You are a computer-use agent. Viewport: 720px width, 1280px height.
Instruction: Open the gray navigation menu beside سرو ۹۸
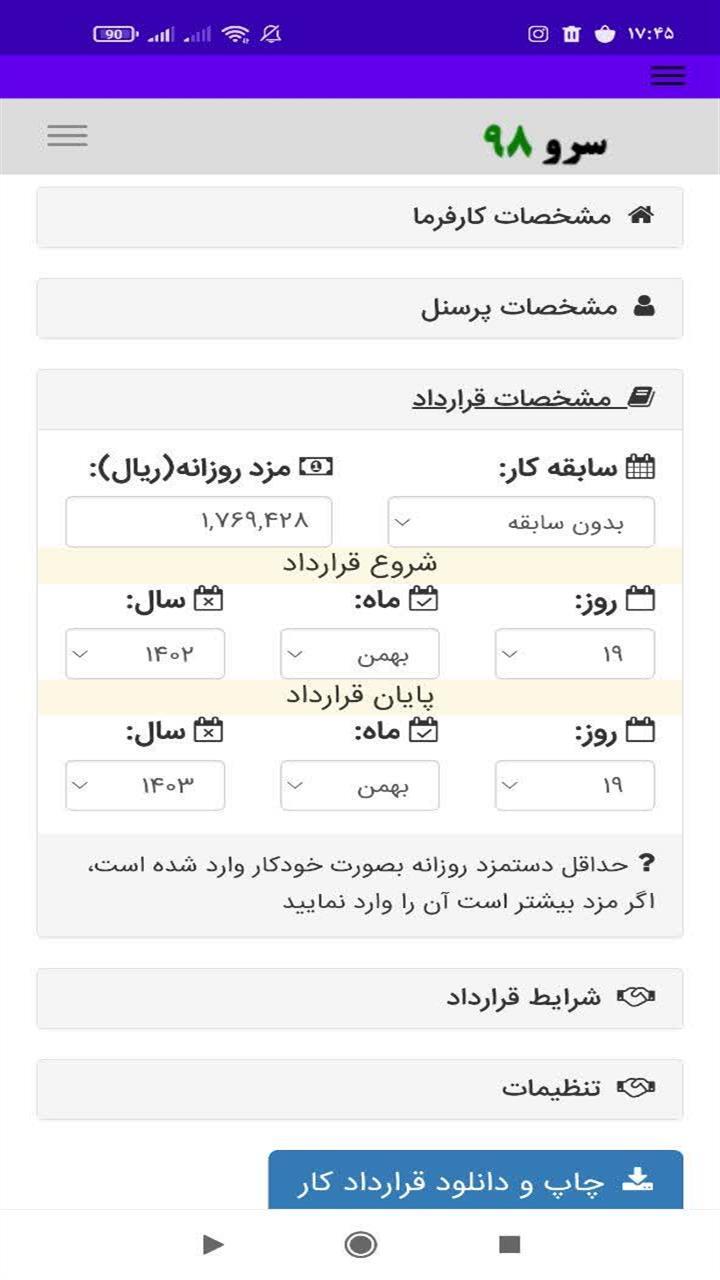pos(67,136)
